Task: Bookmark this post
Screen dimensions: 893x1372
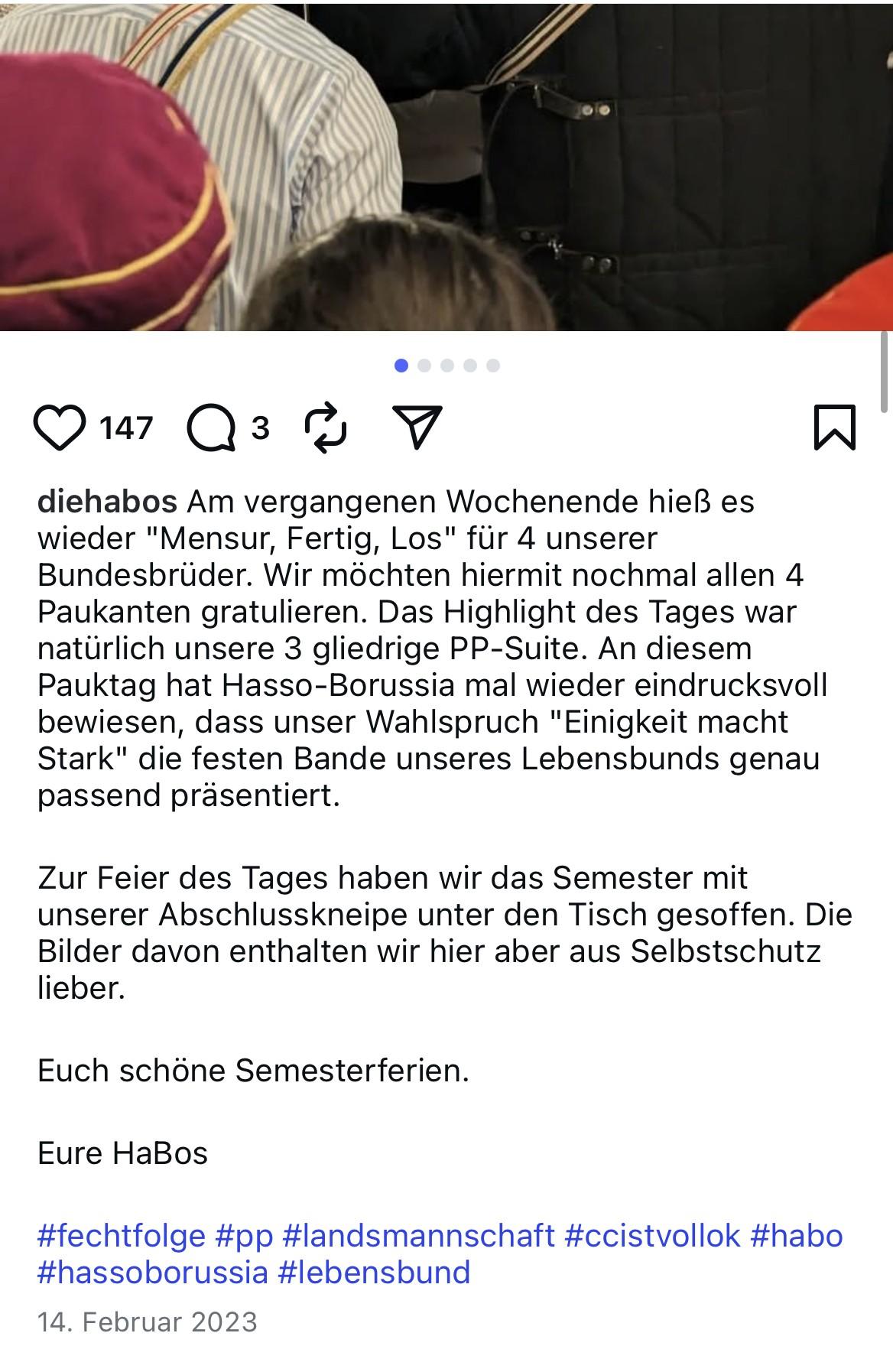Action: (834, 428)
